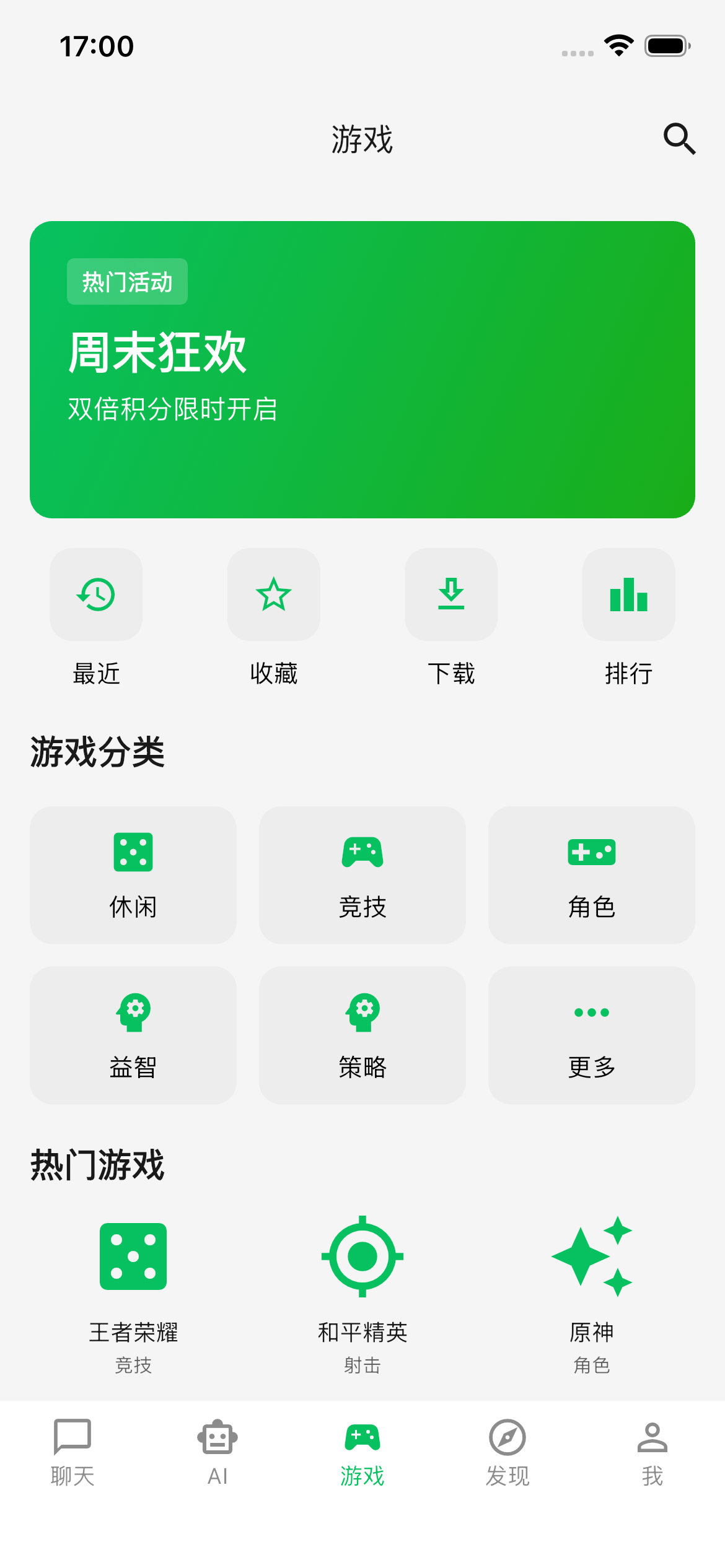Viewport: 725px width, 1568px height.
Task: Select the 原神 sparkle icon
Action: tap(591, 1257)
